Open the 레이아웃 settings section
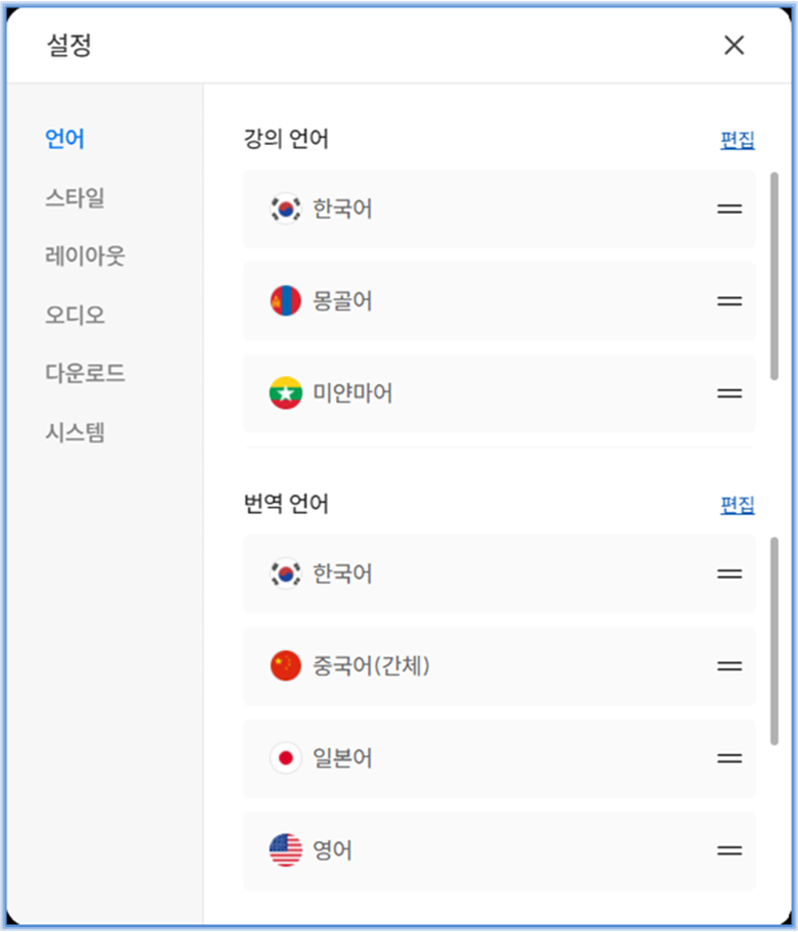This screenshot has width=798, height=932. [x=85, y=256]
